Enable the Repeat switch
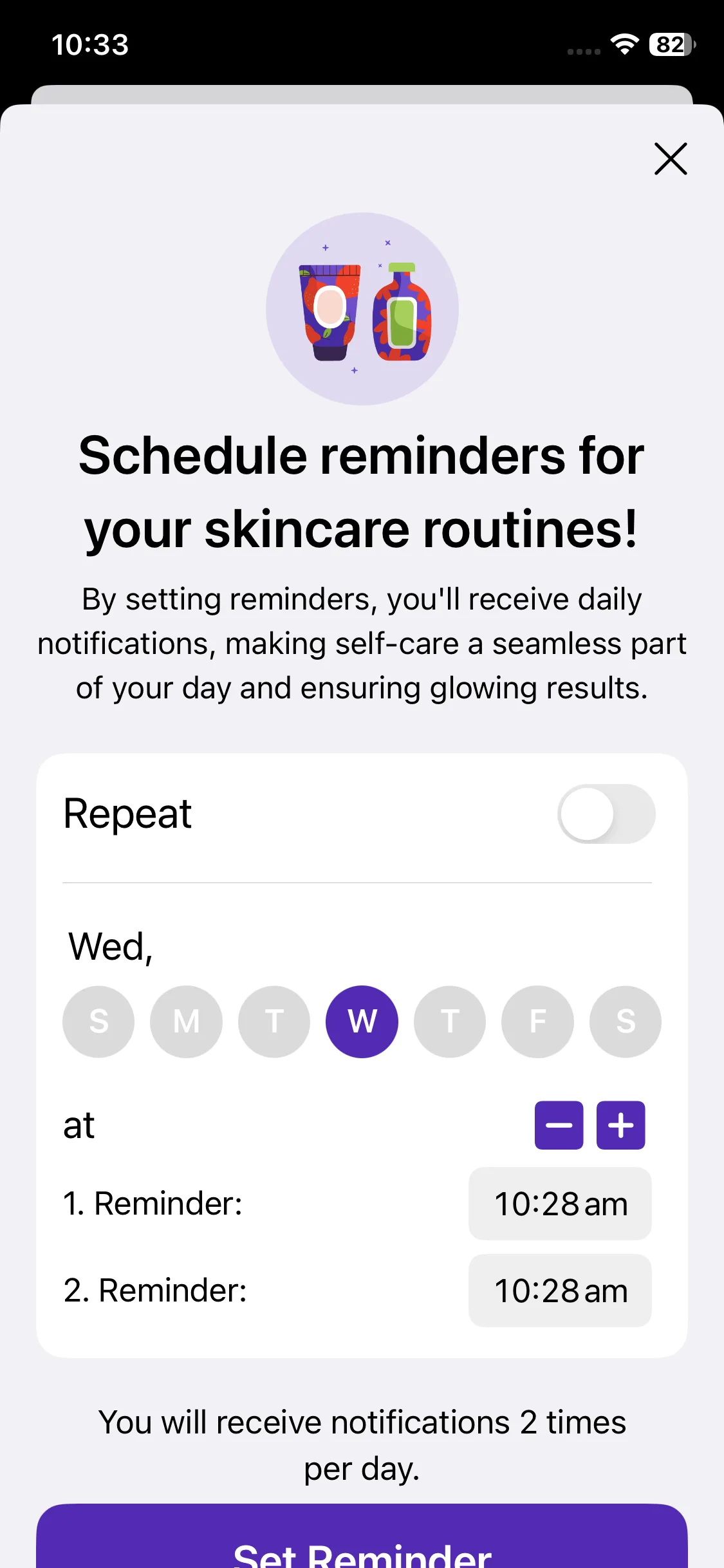This screenshot has height=1568, width=724. (x=606, y=814)
